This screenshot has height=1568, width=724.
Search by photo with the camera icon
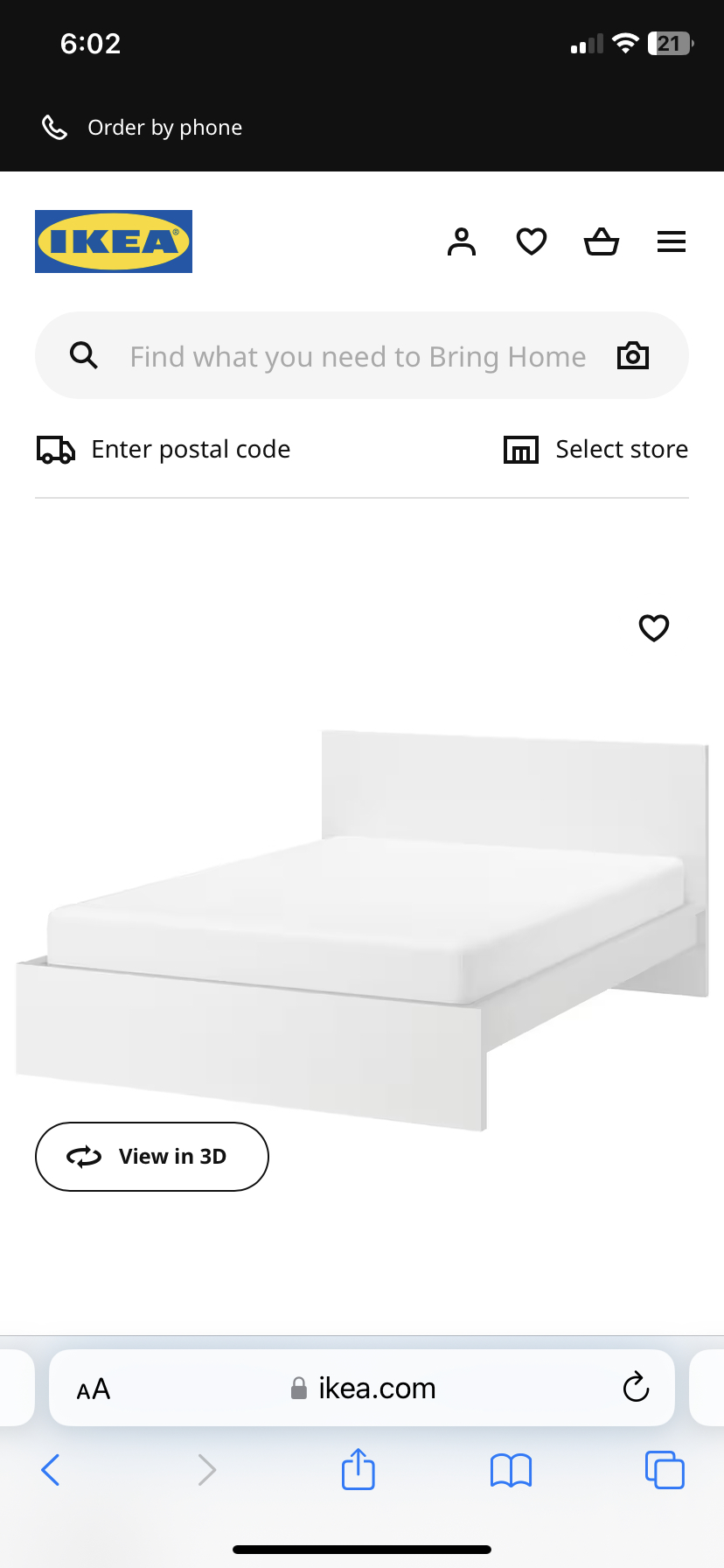(633, 355)
